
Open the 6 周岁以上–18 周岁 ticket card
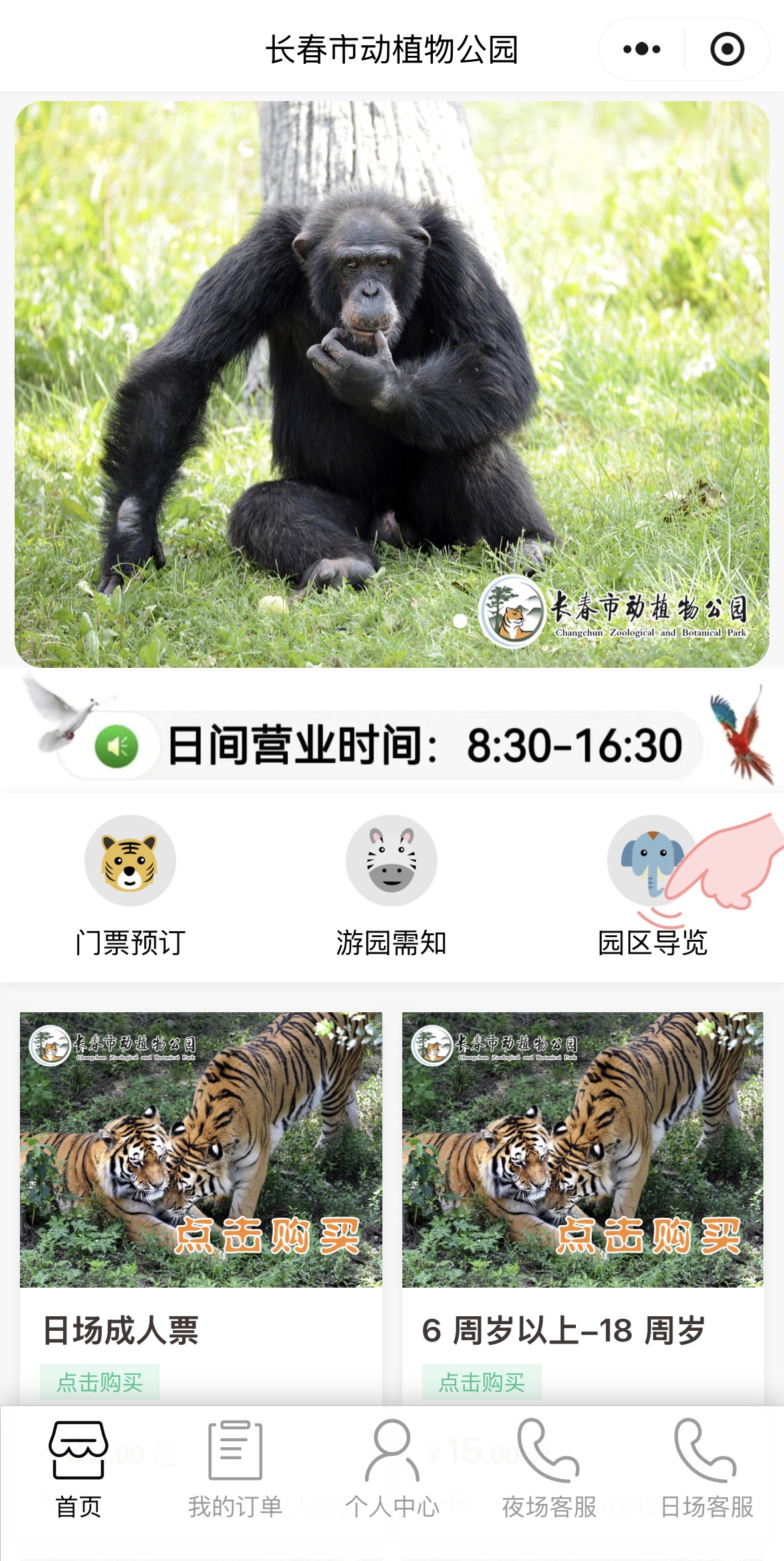[x=583, y=1149]
